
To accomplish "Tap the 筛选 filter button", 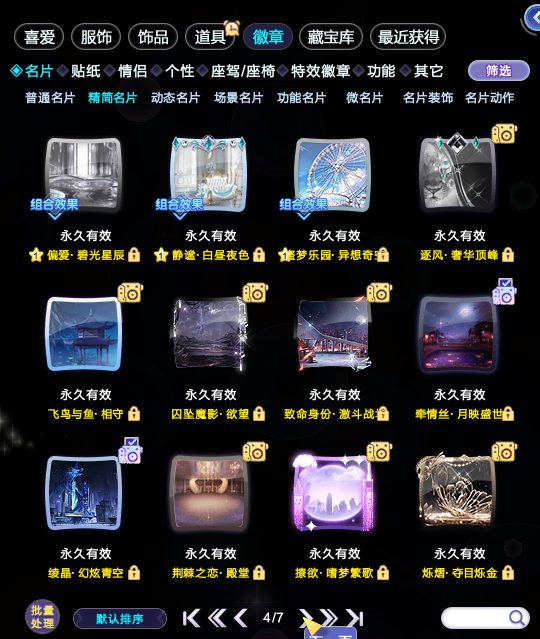I will click(x=499, y=71).
